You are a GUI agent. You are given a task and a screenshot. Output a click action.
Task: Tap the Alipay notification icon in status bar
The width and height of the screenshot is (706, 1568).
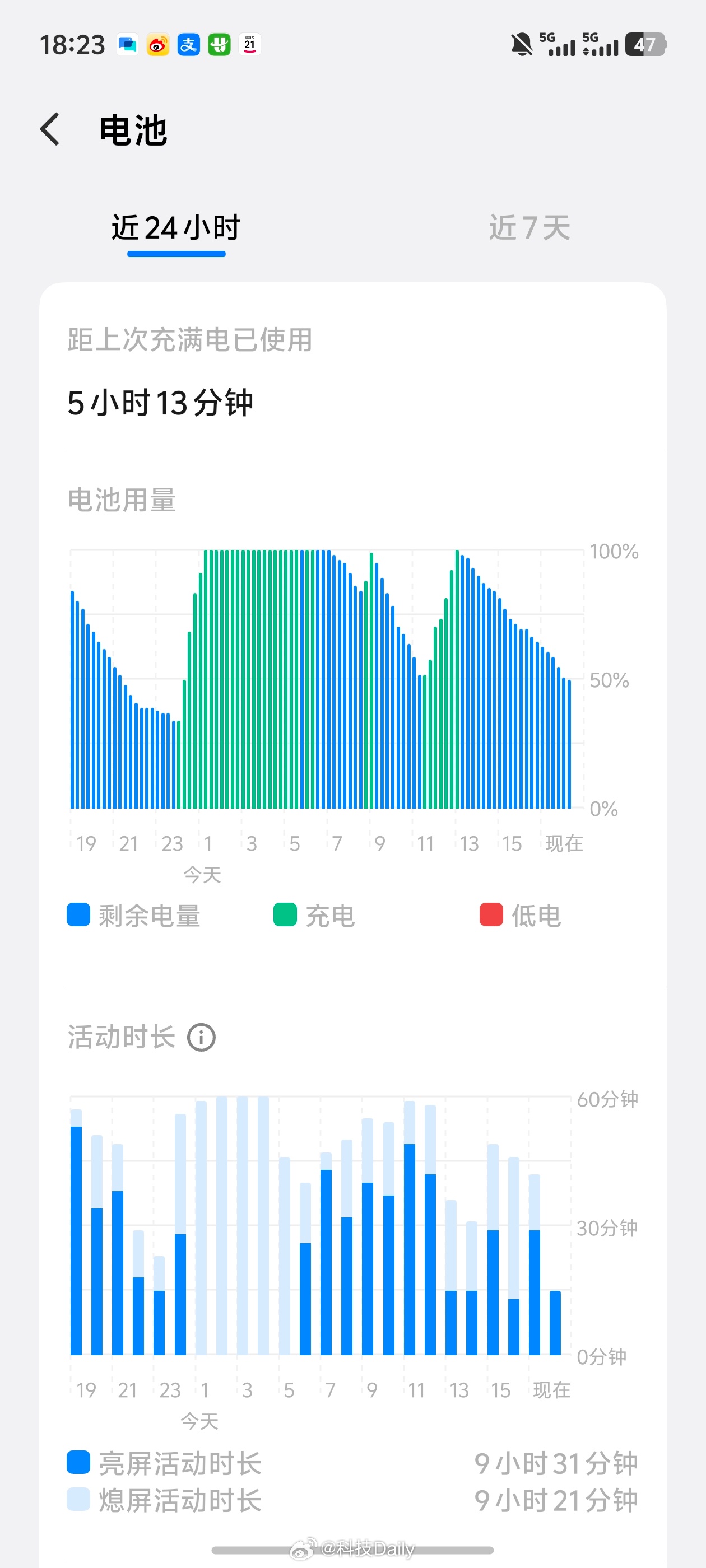pyautogui.click(x=188, y=44)
